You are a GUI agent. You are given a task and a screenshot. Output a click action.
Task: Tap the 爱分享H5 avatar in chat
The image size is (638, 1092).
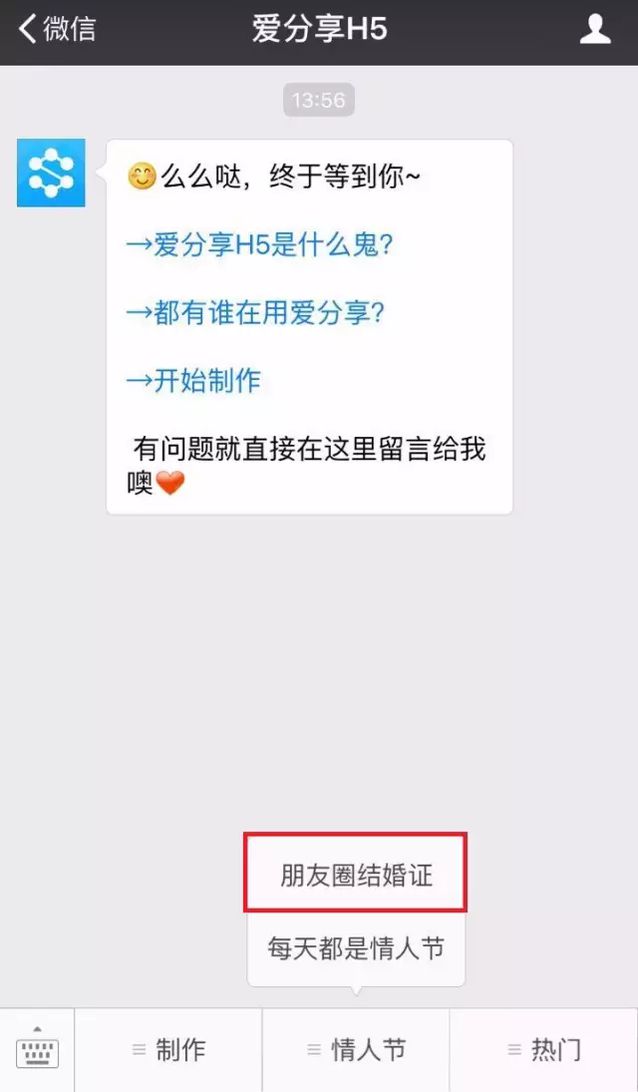point(51,173)
